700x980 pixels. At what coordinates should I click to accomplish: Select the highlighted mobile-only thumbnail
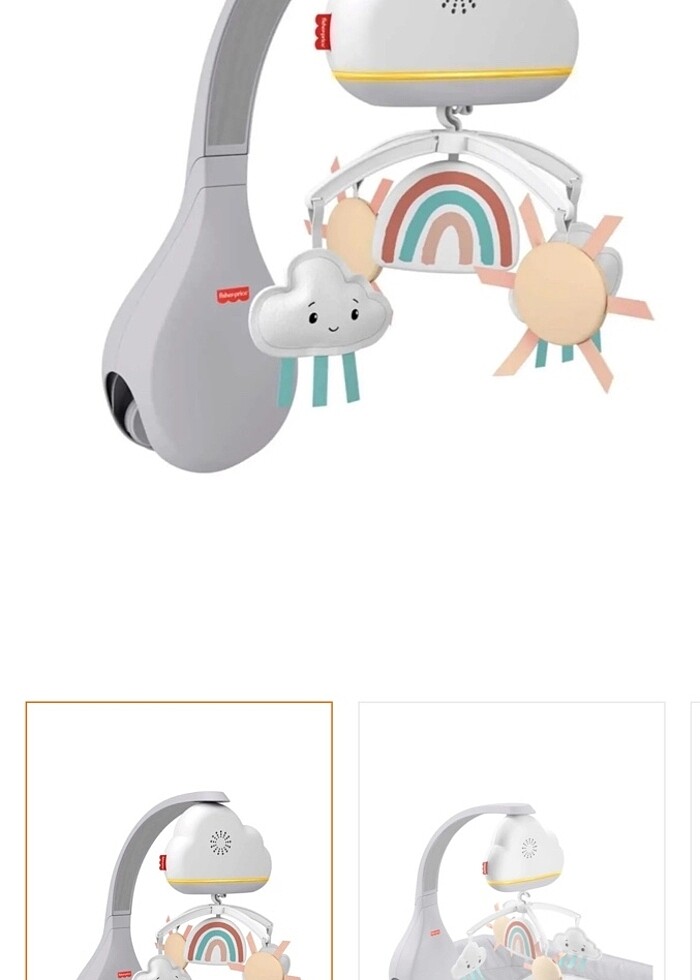tap(179, 840)
